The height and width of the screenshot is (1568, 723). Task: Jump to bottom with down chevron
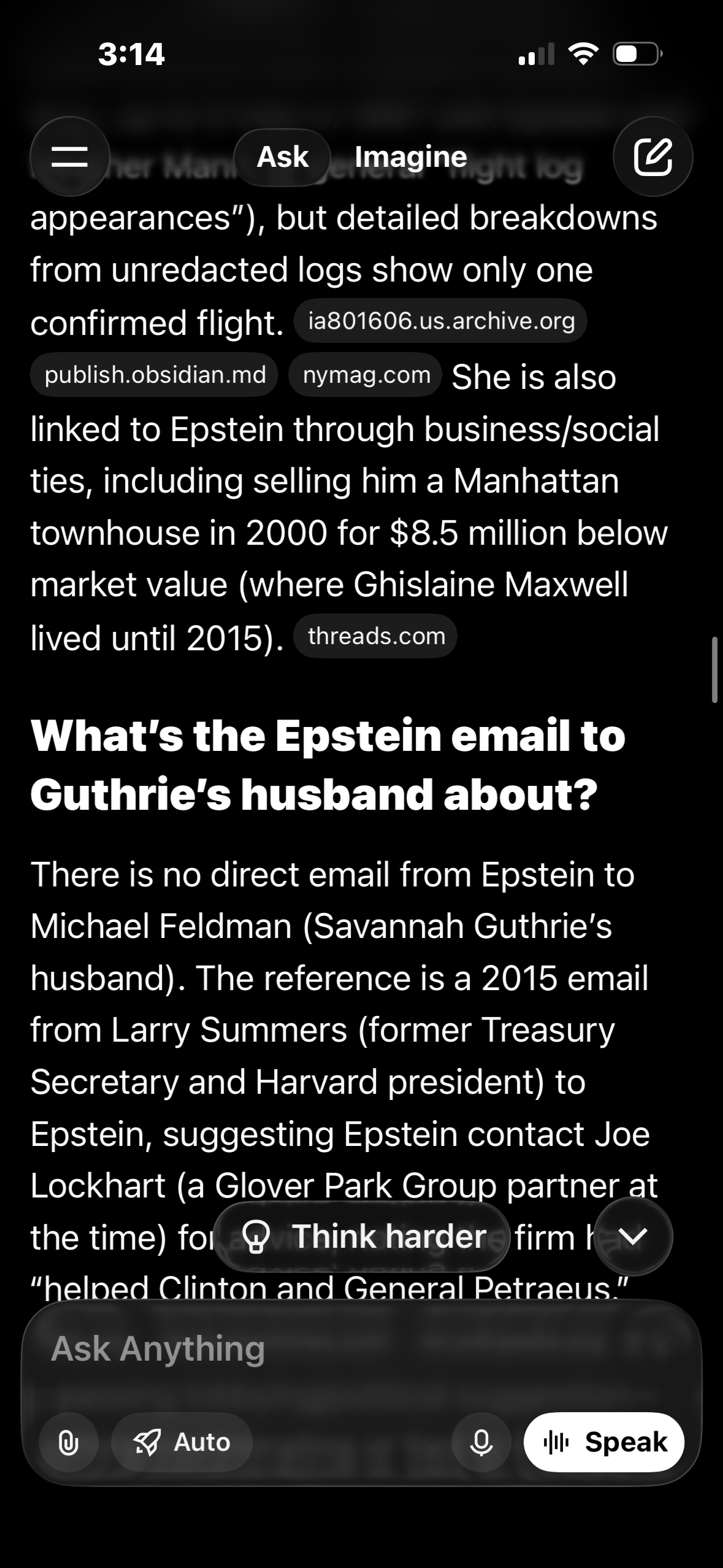point(633,1236)
